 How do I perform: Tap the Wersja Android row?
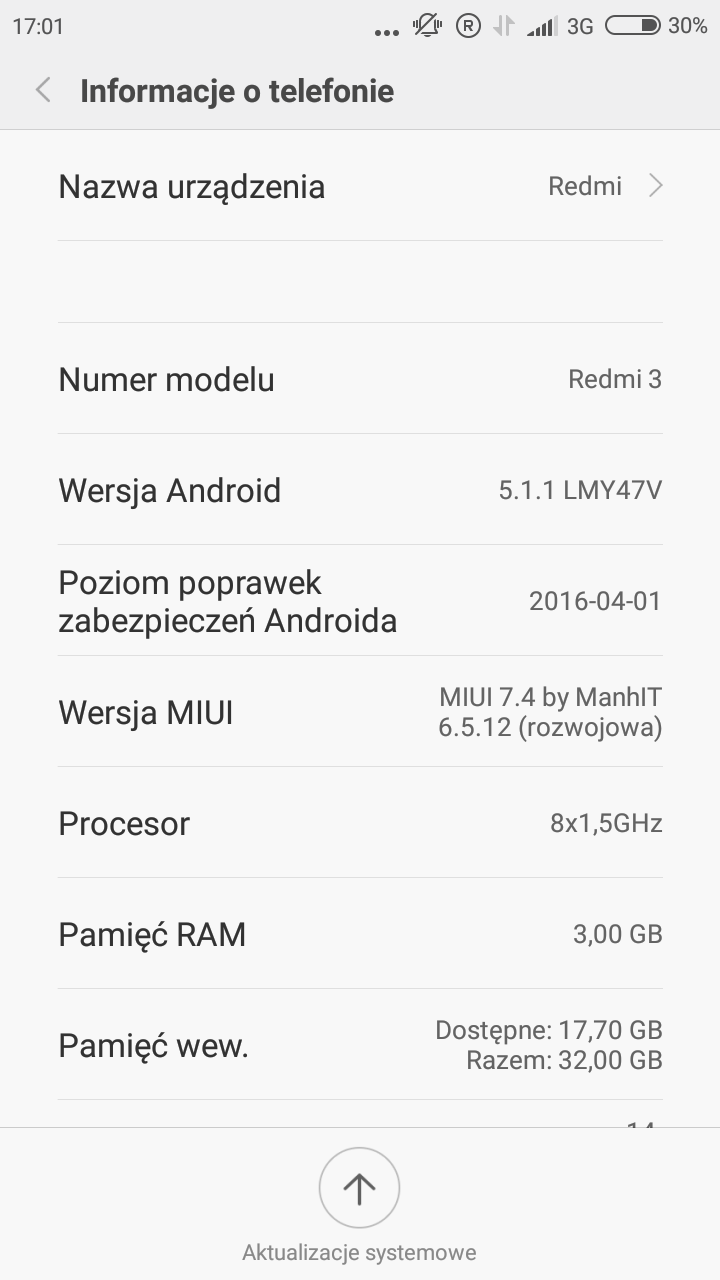360,490
